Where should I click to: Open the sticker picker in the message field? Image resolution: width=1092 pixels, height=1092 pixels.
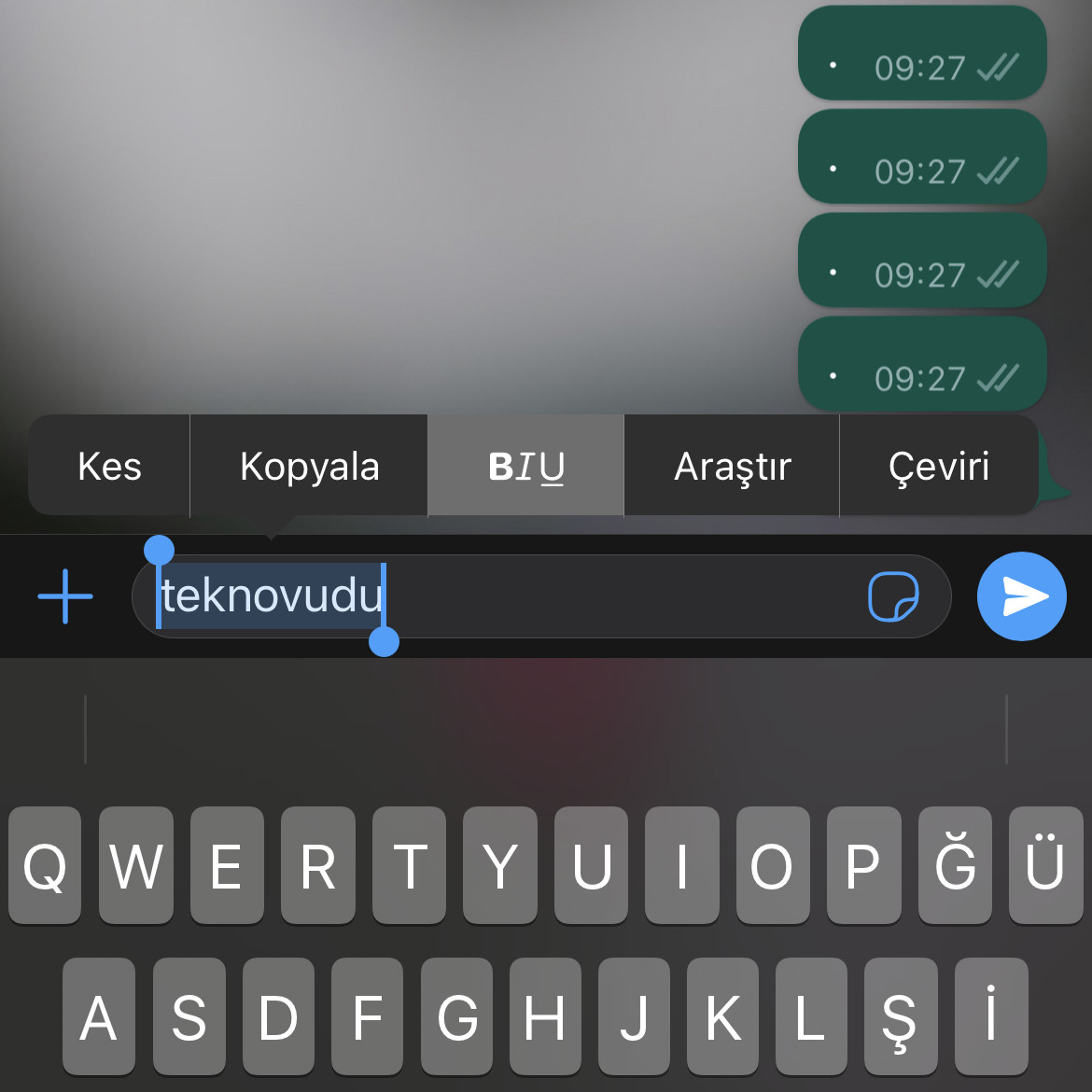pos(893,596)
